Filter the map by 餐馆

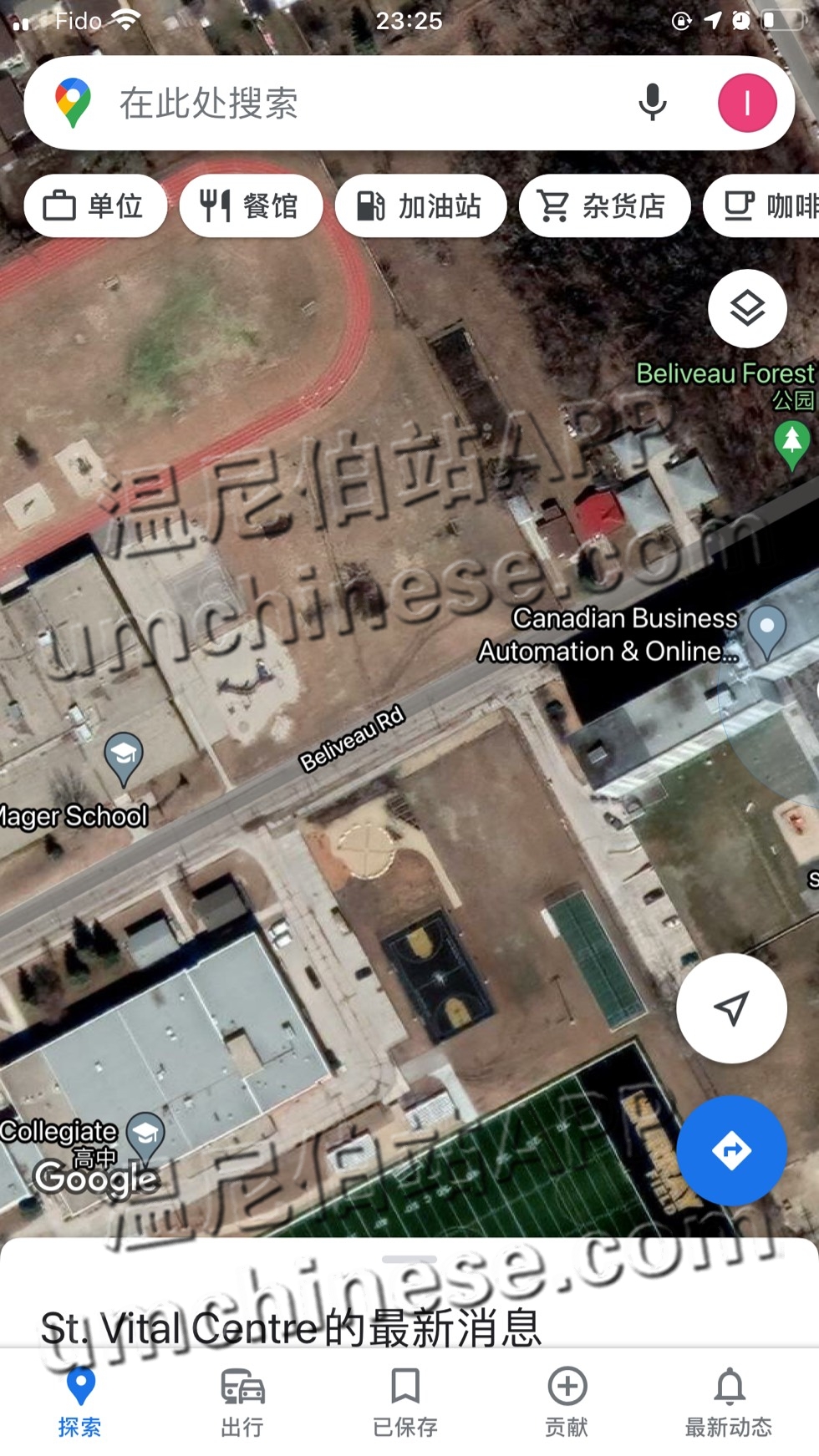tap(251, 205)
